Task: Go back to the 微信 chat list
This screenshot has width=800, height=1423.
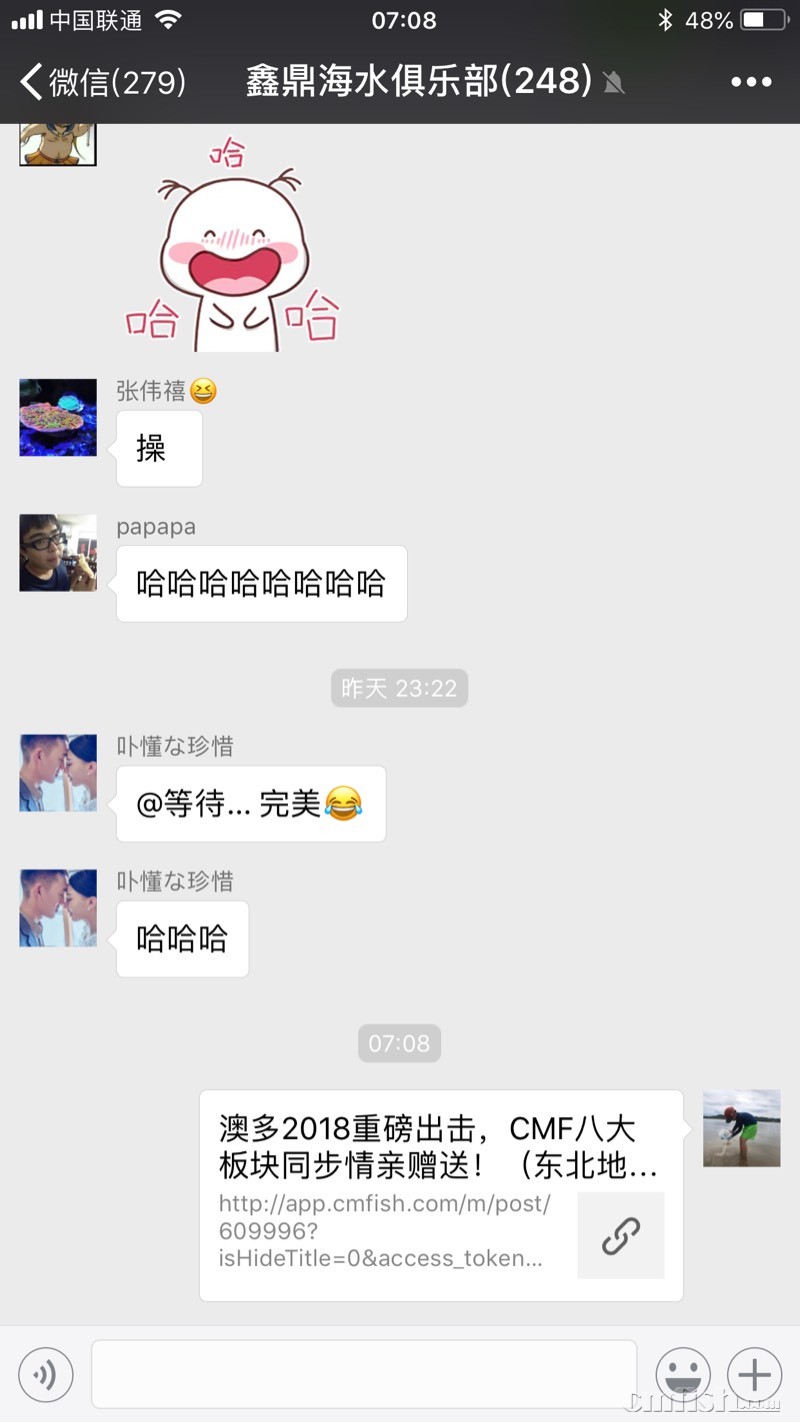Action: [100, 81]
